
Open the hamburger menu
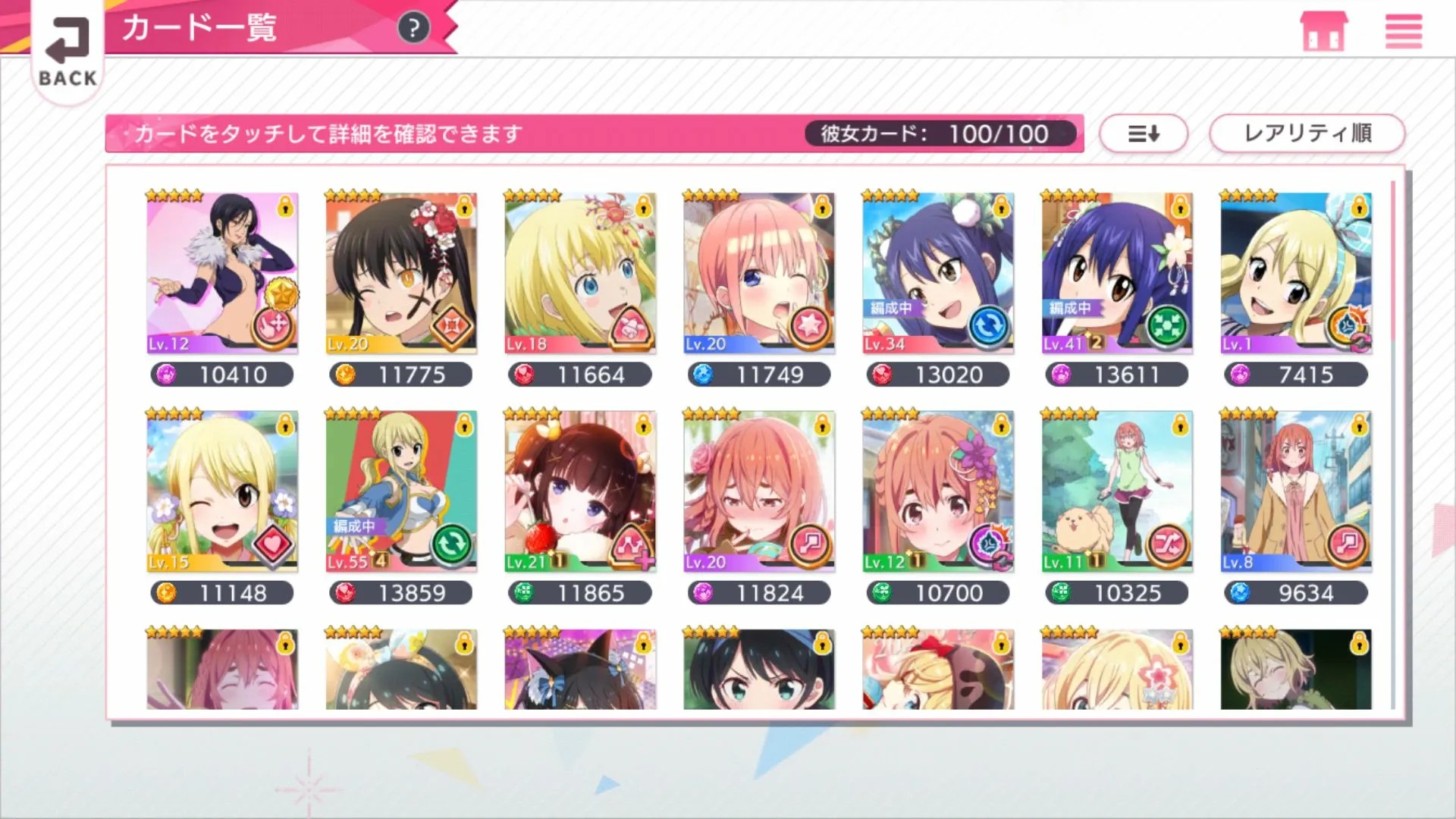pos(1403,32)
